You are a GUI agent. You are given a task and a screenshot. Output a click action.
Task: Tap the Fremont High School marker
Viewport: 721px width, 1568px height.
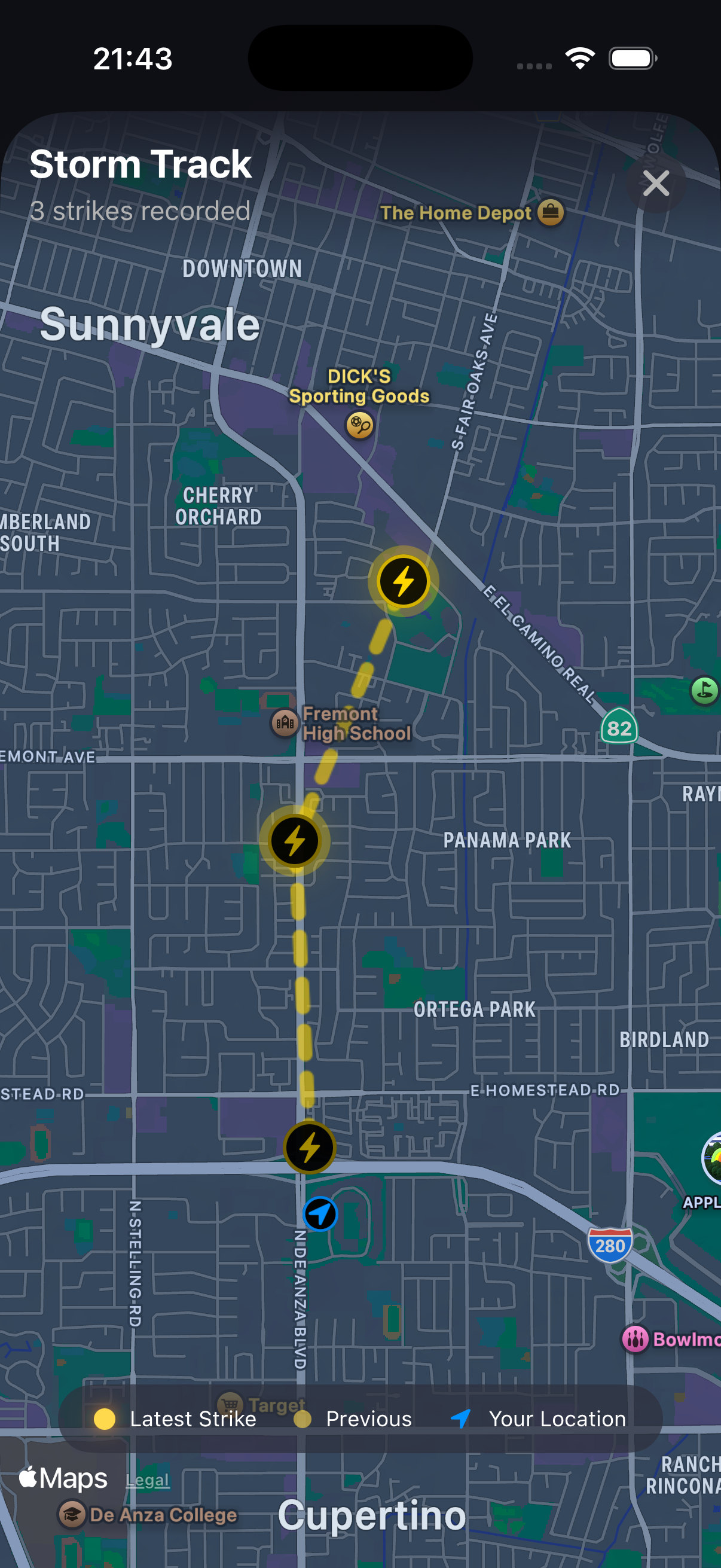click(x=285, y=723)
